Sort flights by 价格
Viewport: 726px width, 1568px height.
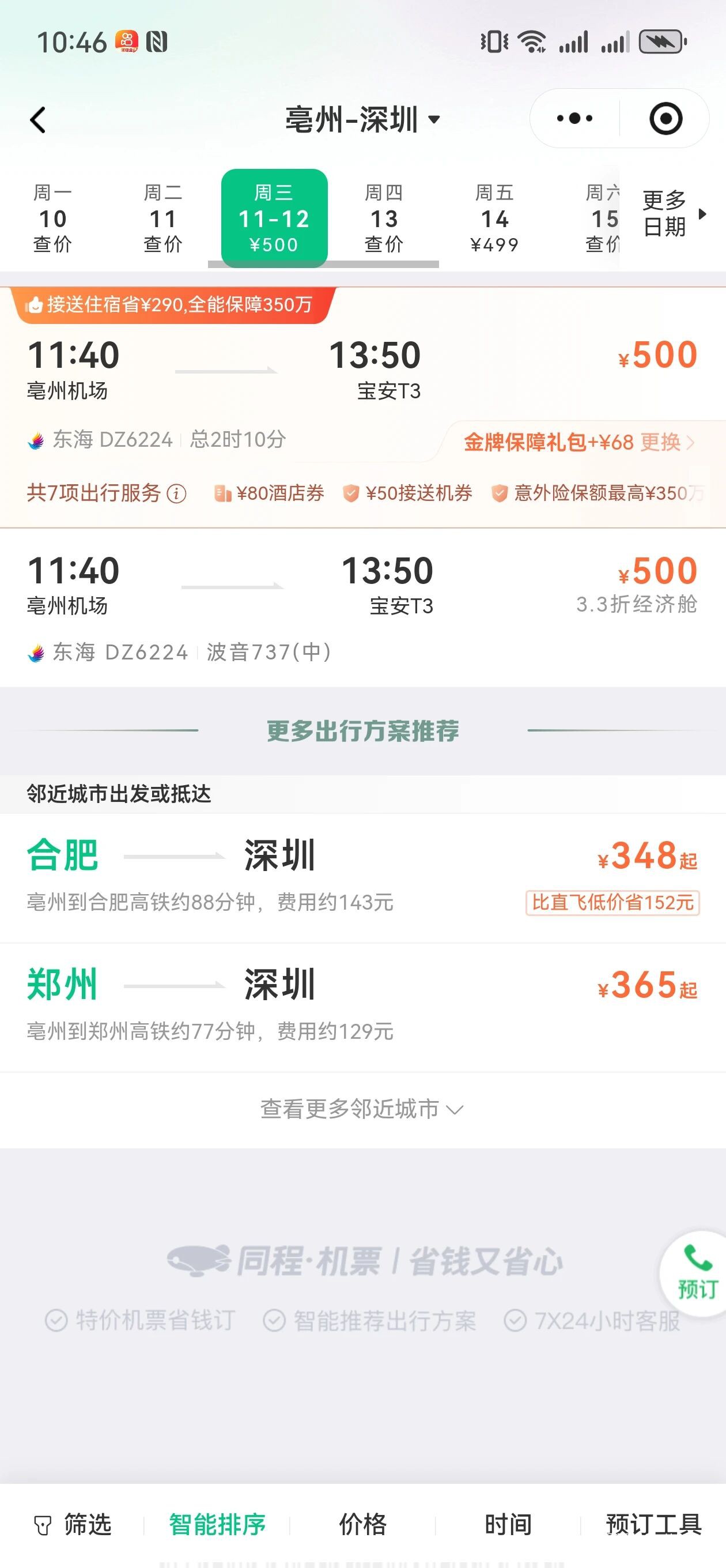[x=362, y=1525]
